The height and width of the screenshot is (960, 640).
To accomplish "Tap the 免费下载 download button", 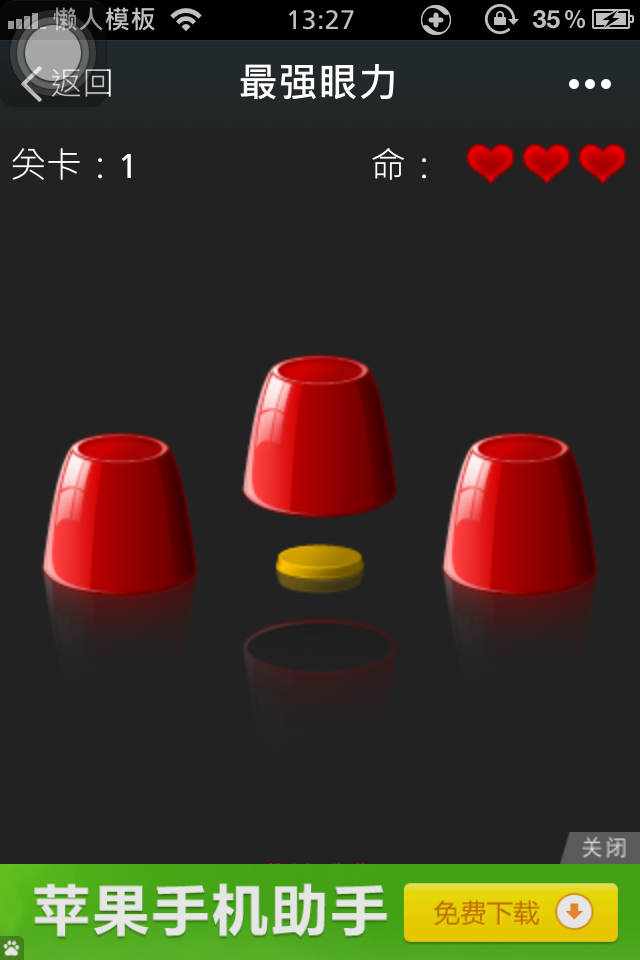I will click(510, 912).
